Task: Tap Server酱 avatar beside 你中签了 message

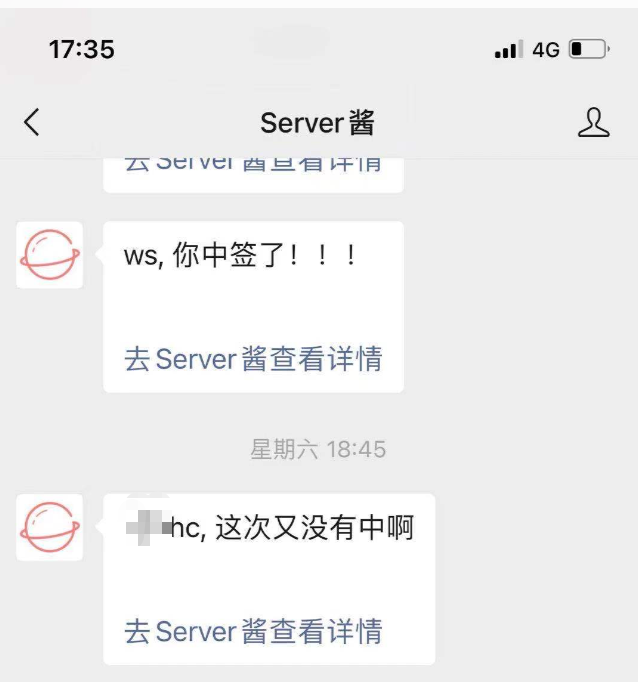Action: click(x=49, y=254)
